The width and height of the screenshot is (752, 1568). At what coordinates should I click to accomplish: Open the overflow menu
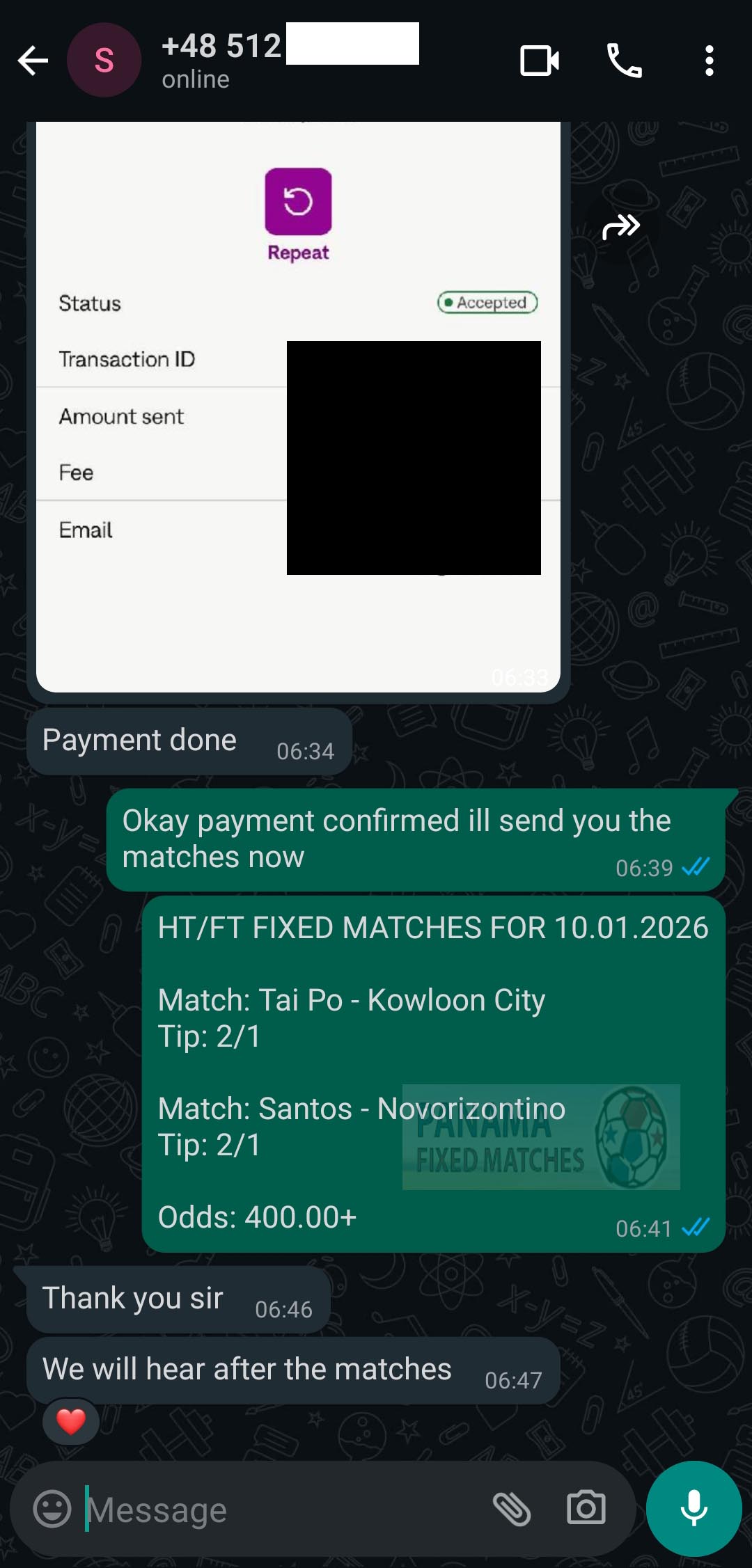709,61
